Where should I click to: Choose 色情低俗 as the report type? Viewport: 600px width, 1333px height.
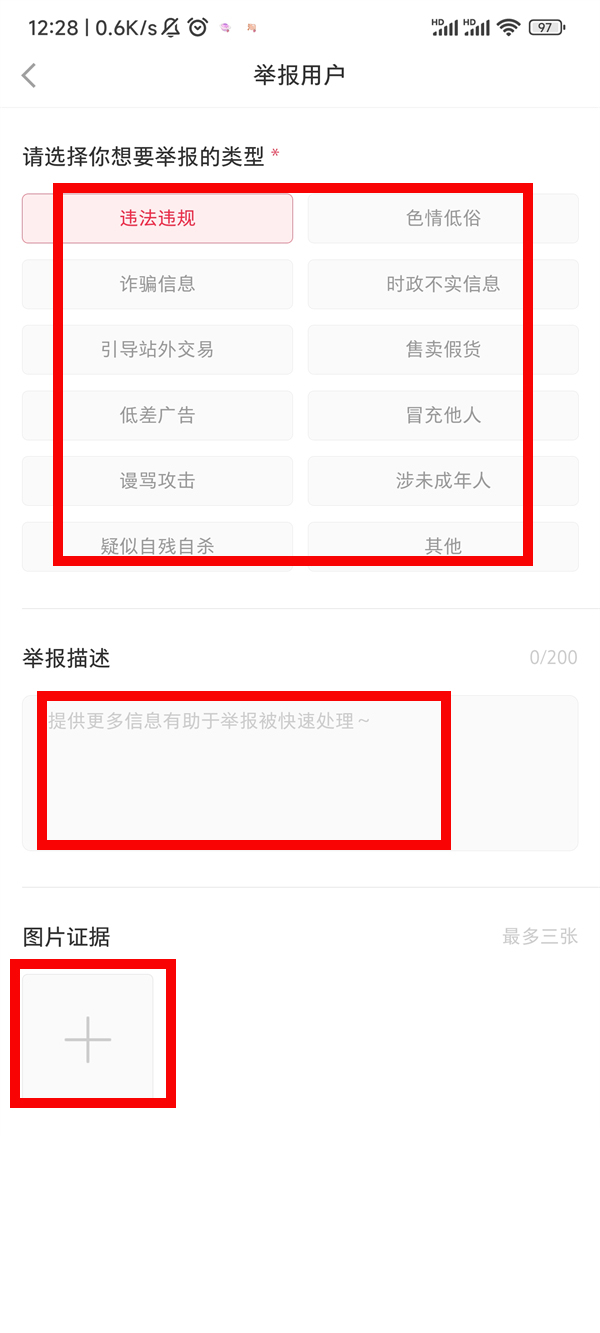(443, 218)
